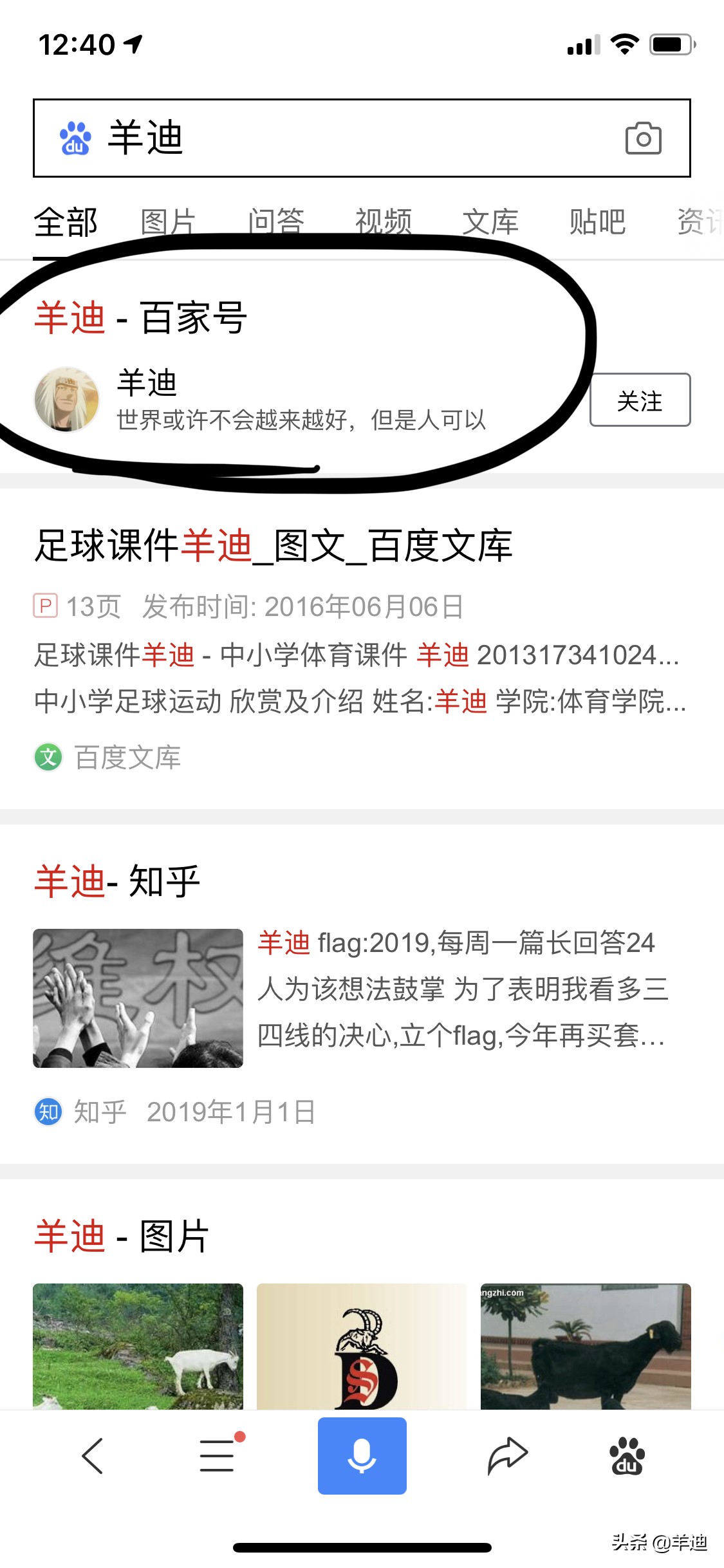The height and width of the screenshot is (1568, 724).
Task: Tap the Baidu paw logo in search bar
Action: click(74, 136)
